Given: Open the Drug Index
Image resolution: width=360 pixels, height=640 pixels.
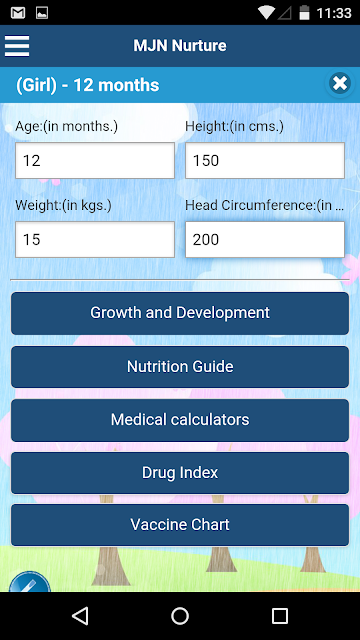Looking at the screenshot, I should (x=180, y=473).
